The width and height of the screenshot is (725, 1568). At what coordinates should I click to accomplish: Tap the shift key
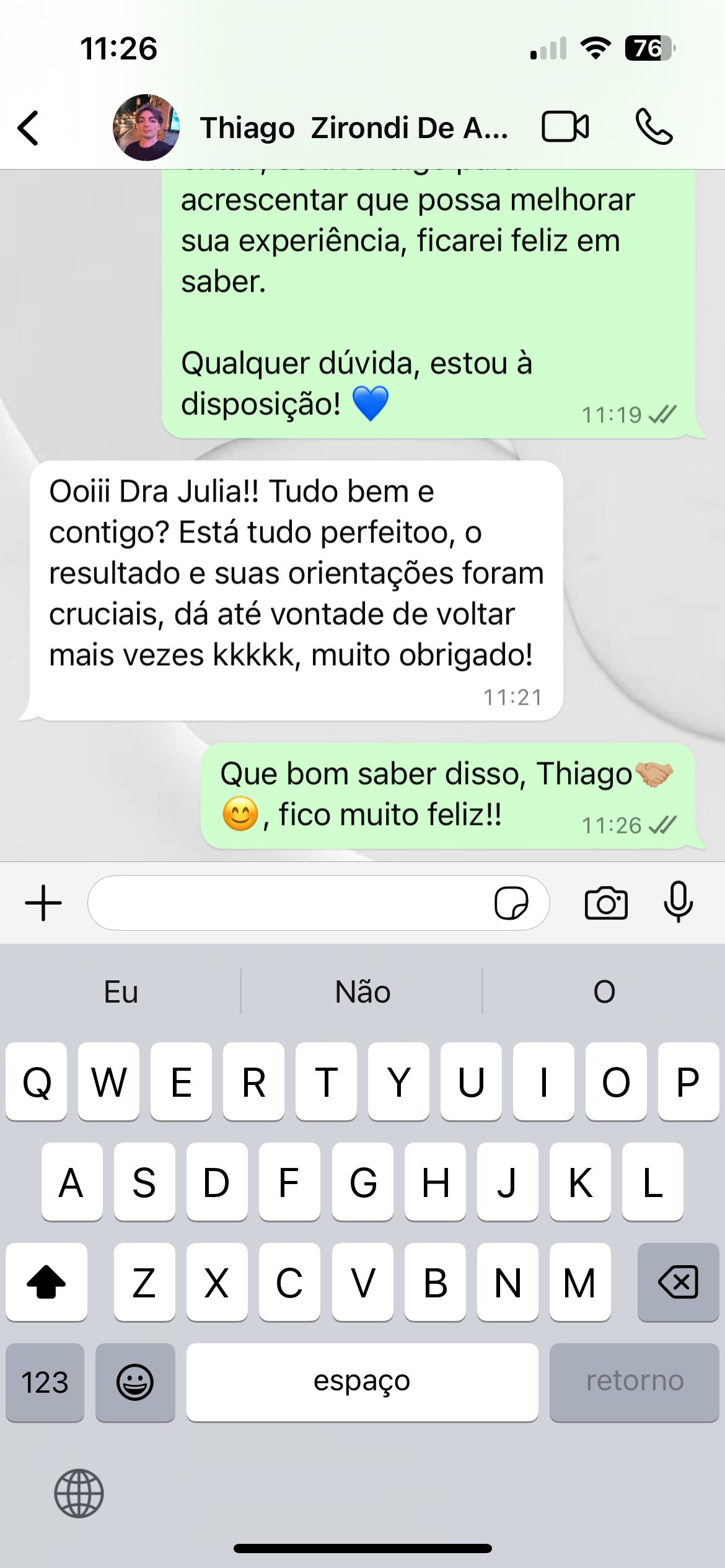tap(46, 1282)
